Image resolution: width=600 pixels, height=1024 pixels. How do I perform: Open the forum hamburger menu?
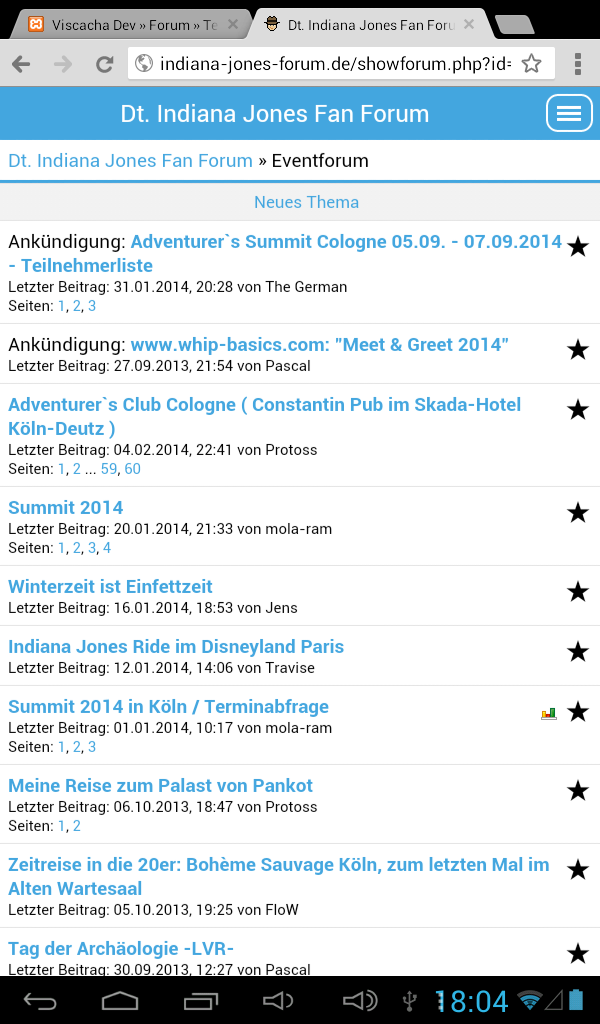tap(569, 113)
